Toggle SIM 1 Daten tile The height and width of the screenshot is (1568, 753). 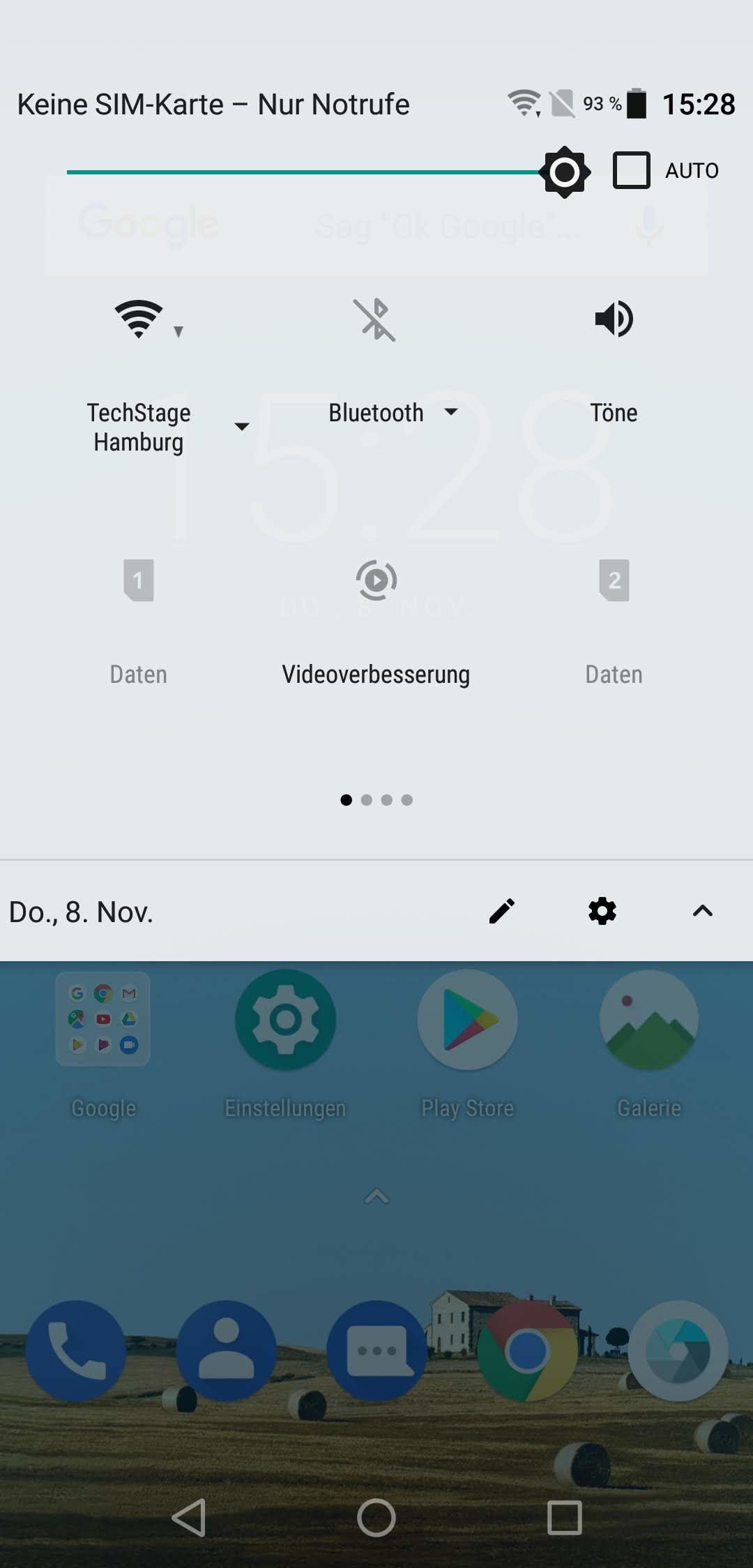(x=139, y=580)
